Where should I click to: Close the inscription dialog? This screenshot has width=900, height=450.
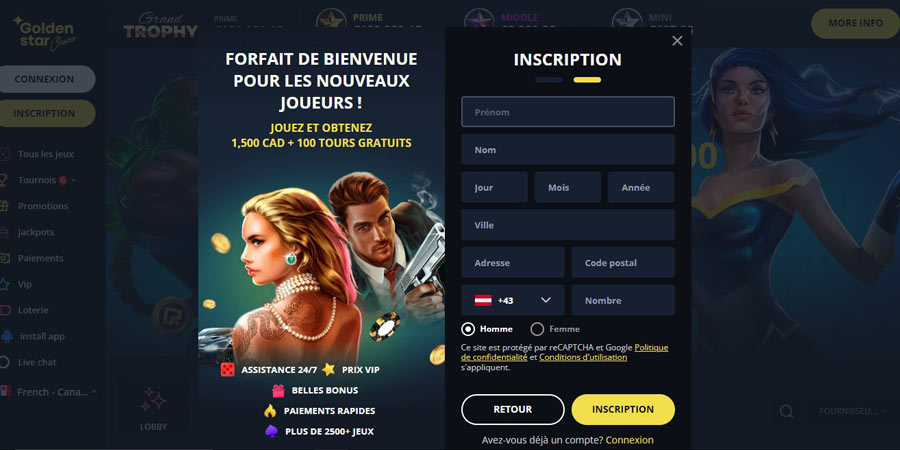(677, 41)
